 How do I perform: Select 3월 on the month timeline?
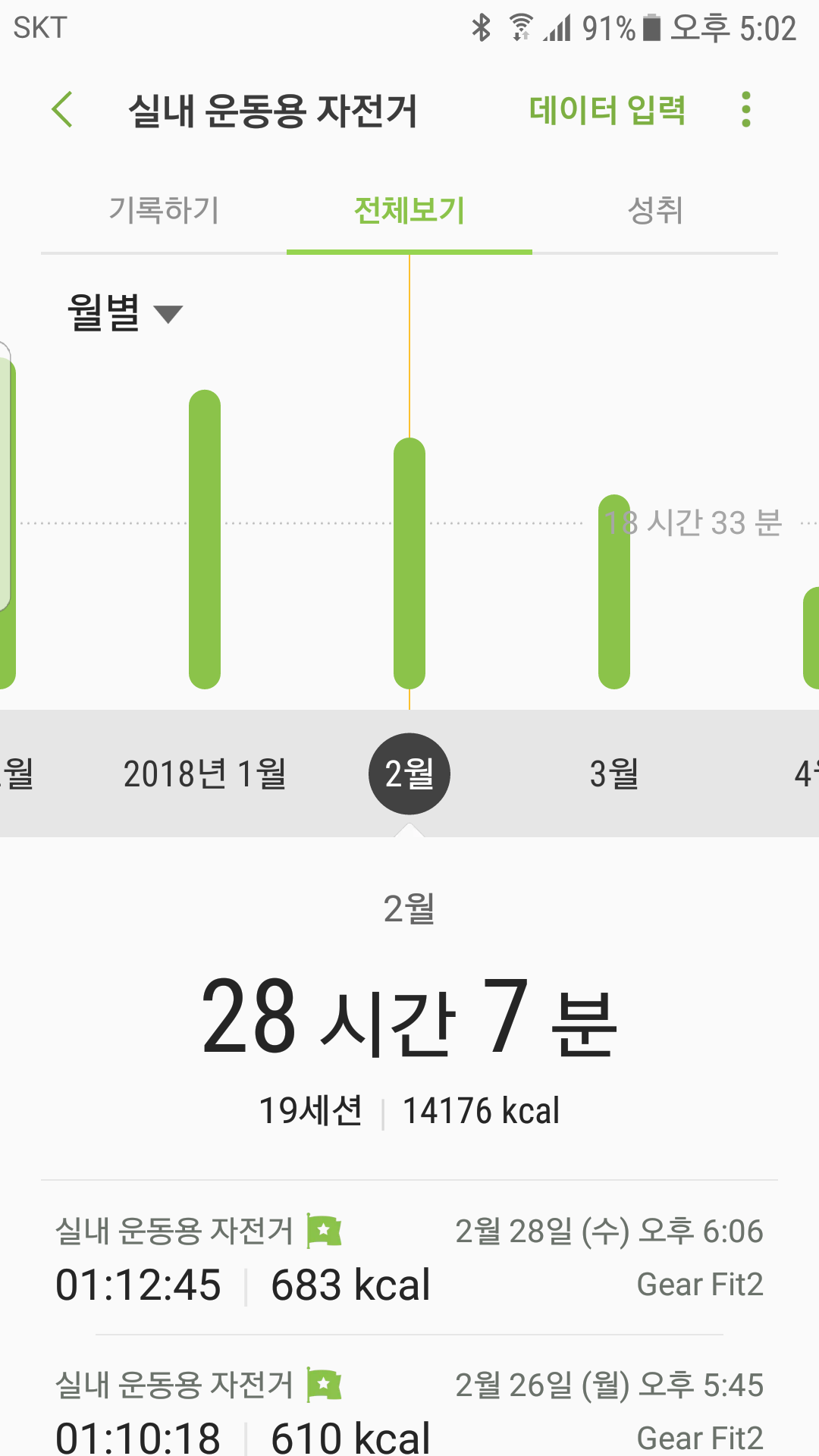(614, 774)
